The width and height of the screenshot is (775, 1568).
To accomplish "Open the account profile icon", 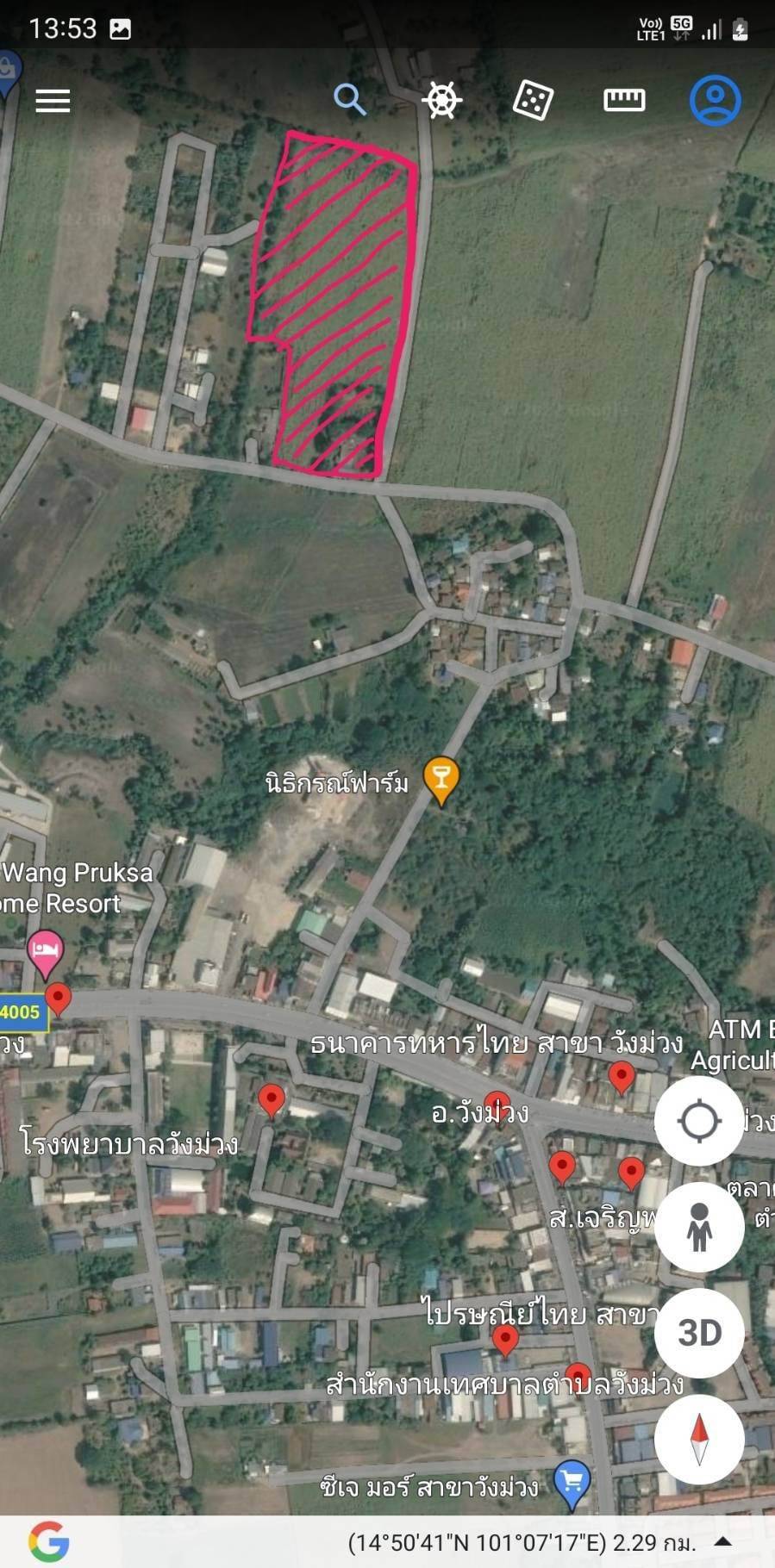I will pos(715,100).
